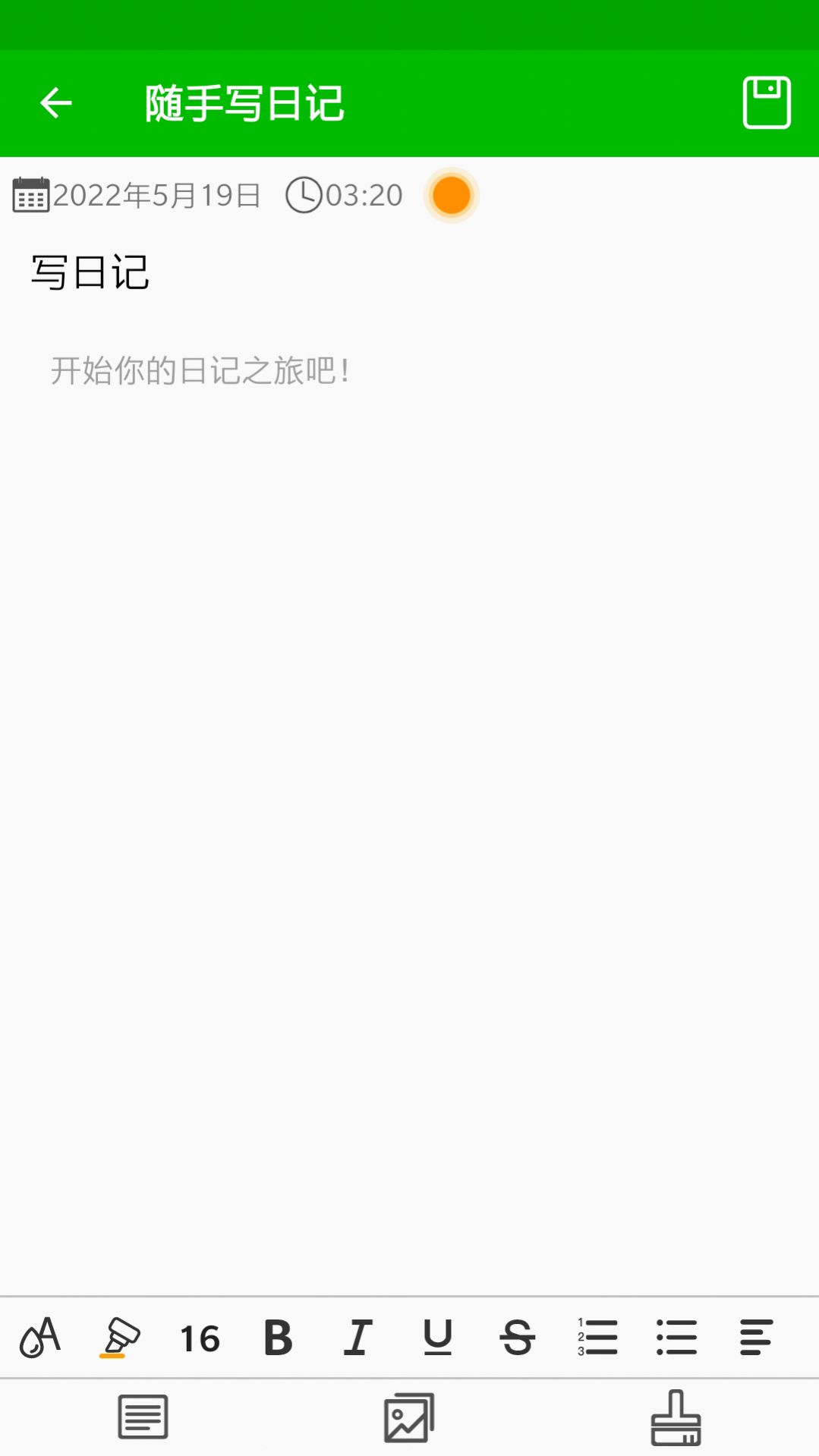The image size is (819, 1456).
Task: Enable strikethrough formatting
Action: tap(518, 1338)
